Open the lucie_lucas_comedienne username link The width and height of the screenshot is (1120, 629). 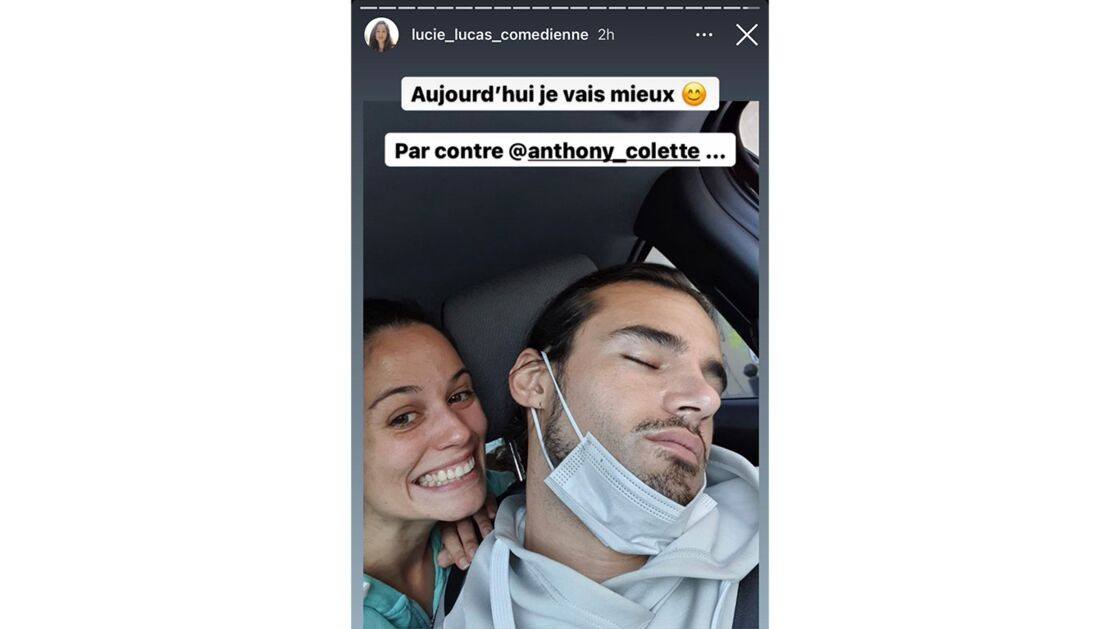tap(500, 35)
